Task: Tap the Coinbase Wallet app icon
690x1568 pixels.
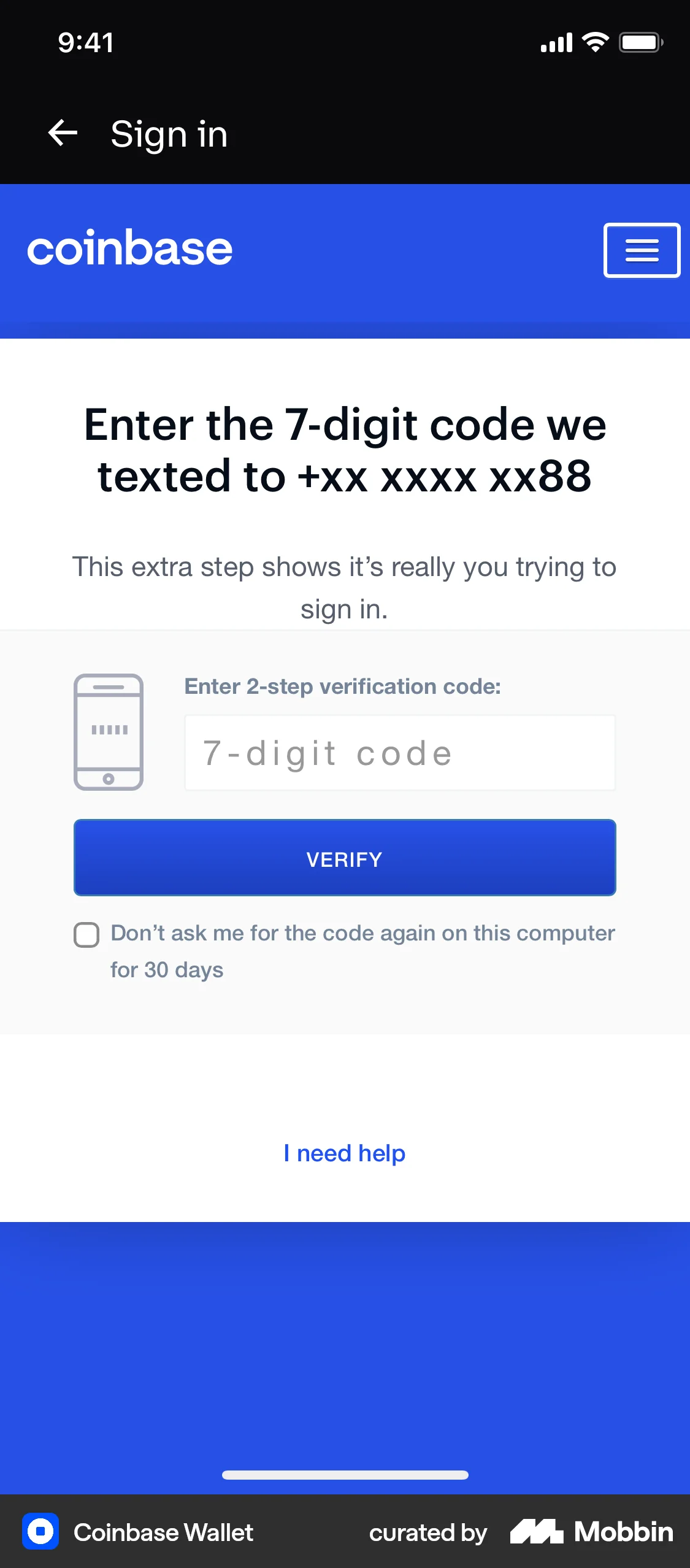Action: point(40,1532)
